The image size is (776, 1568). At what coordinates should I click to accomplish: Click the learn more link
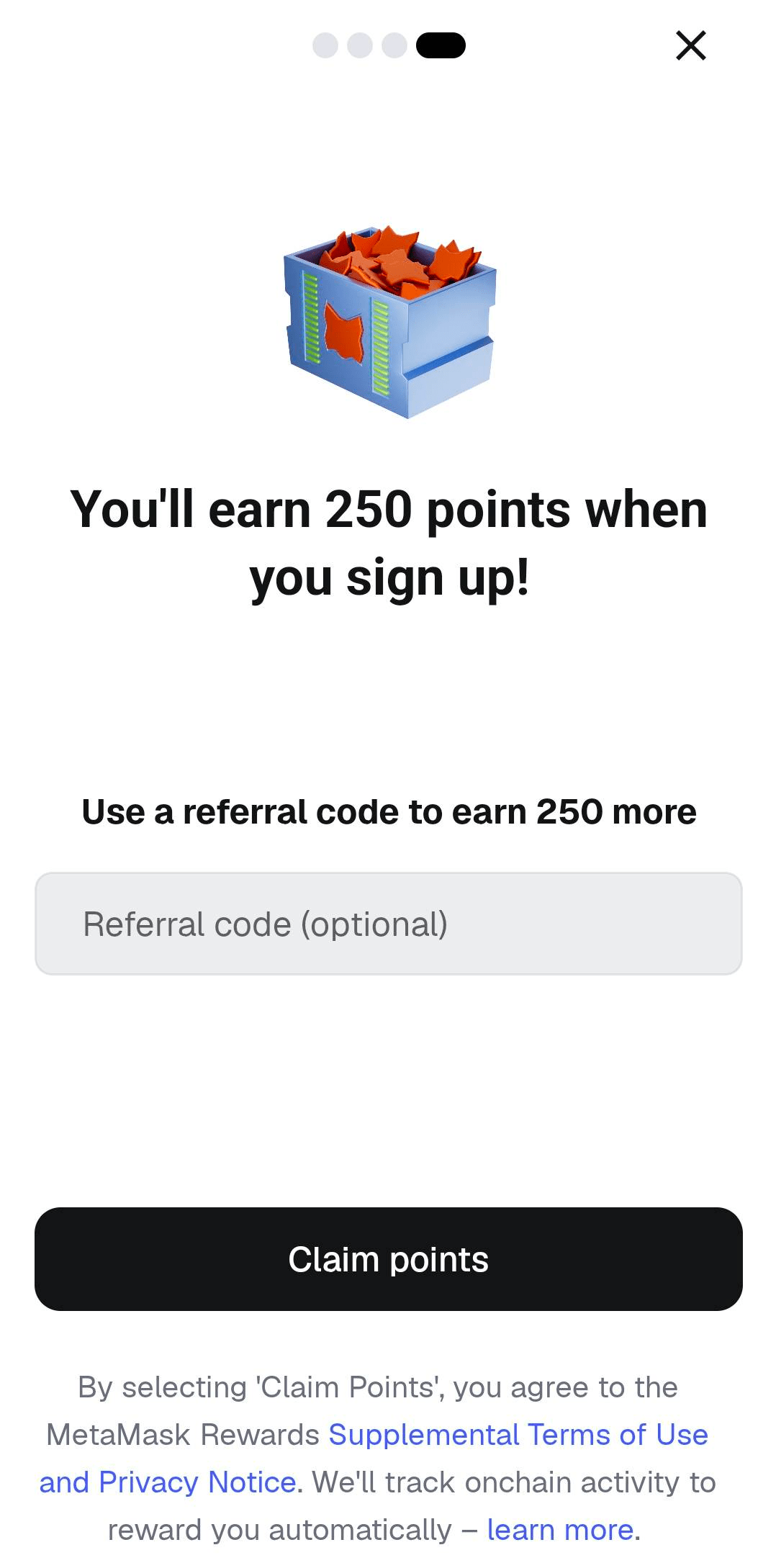pos(559,1529)
